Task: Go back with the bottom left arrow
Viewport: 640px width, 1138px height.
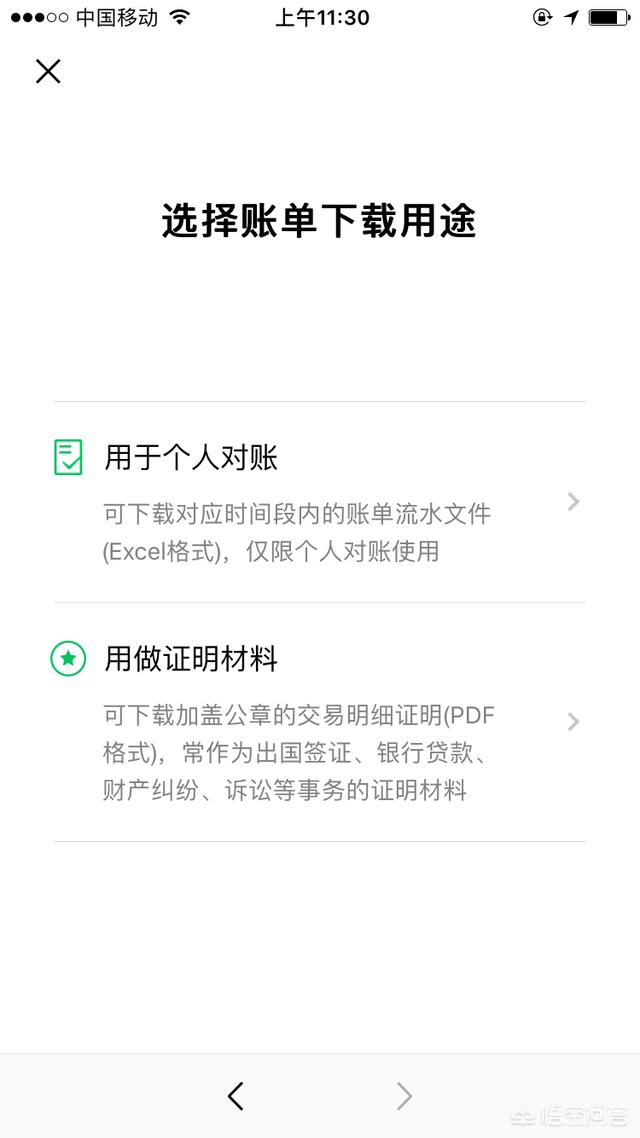Action: point(236,1097)
